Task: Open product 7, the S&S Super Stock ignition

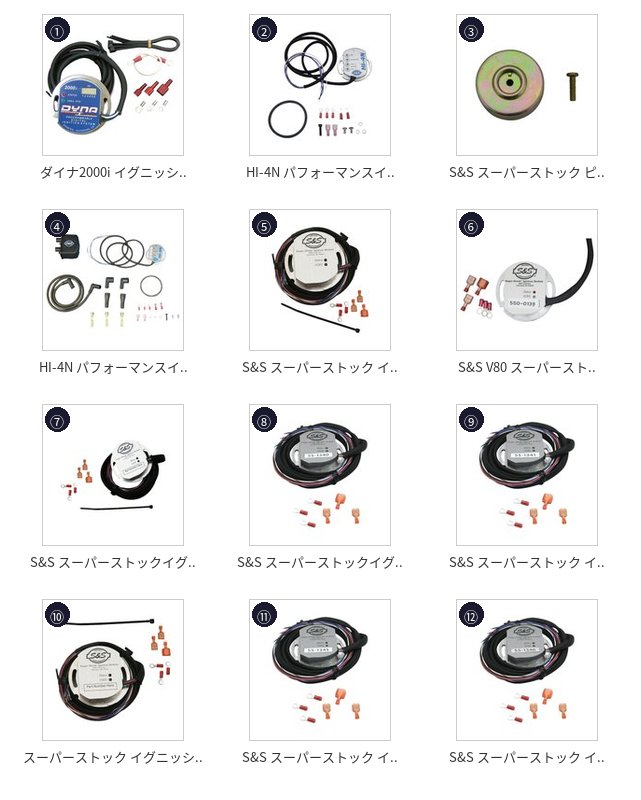Action: [113, 475]
